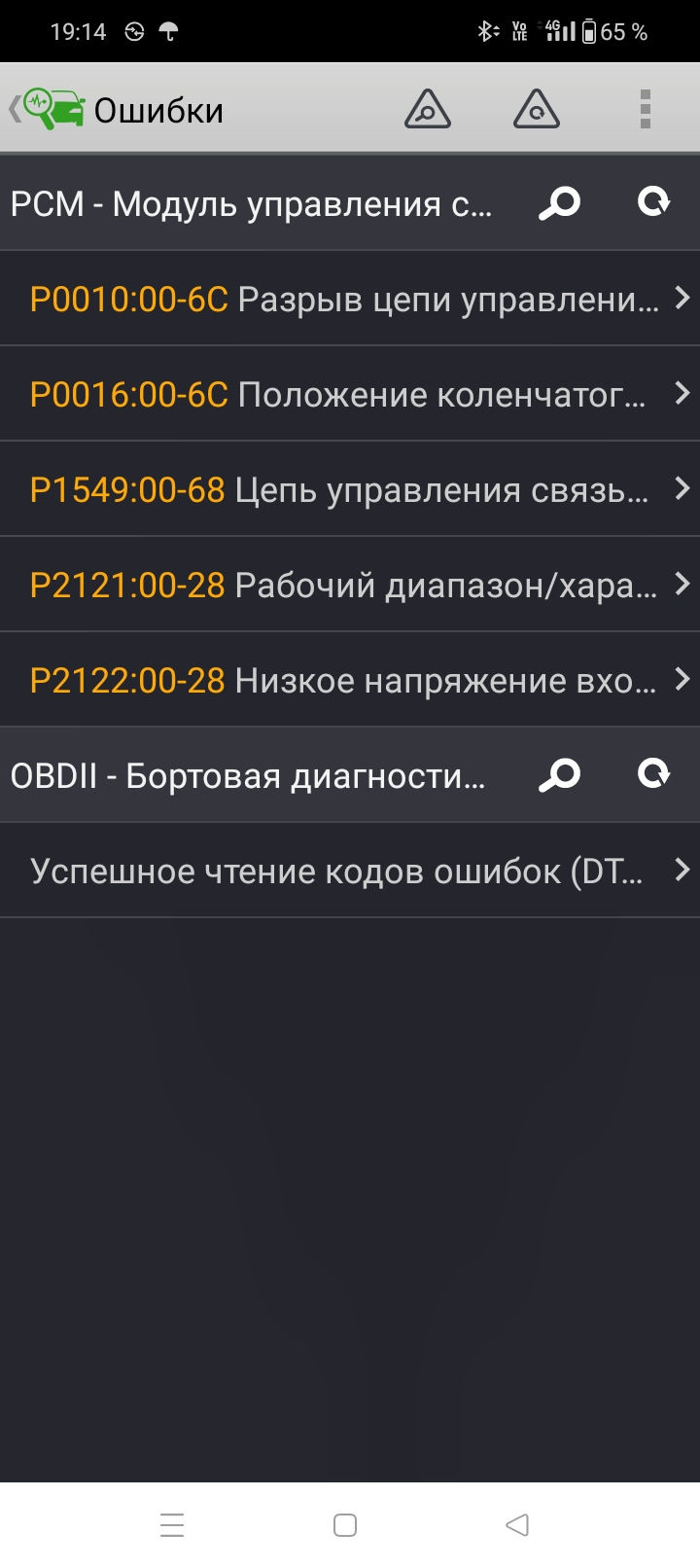
Task: Open the three-dot overflow menu
Action: point(645,110)
